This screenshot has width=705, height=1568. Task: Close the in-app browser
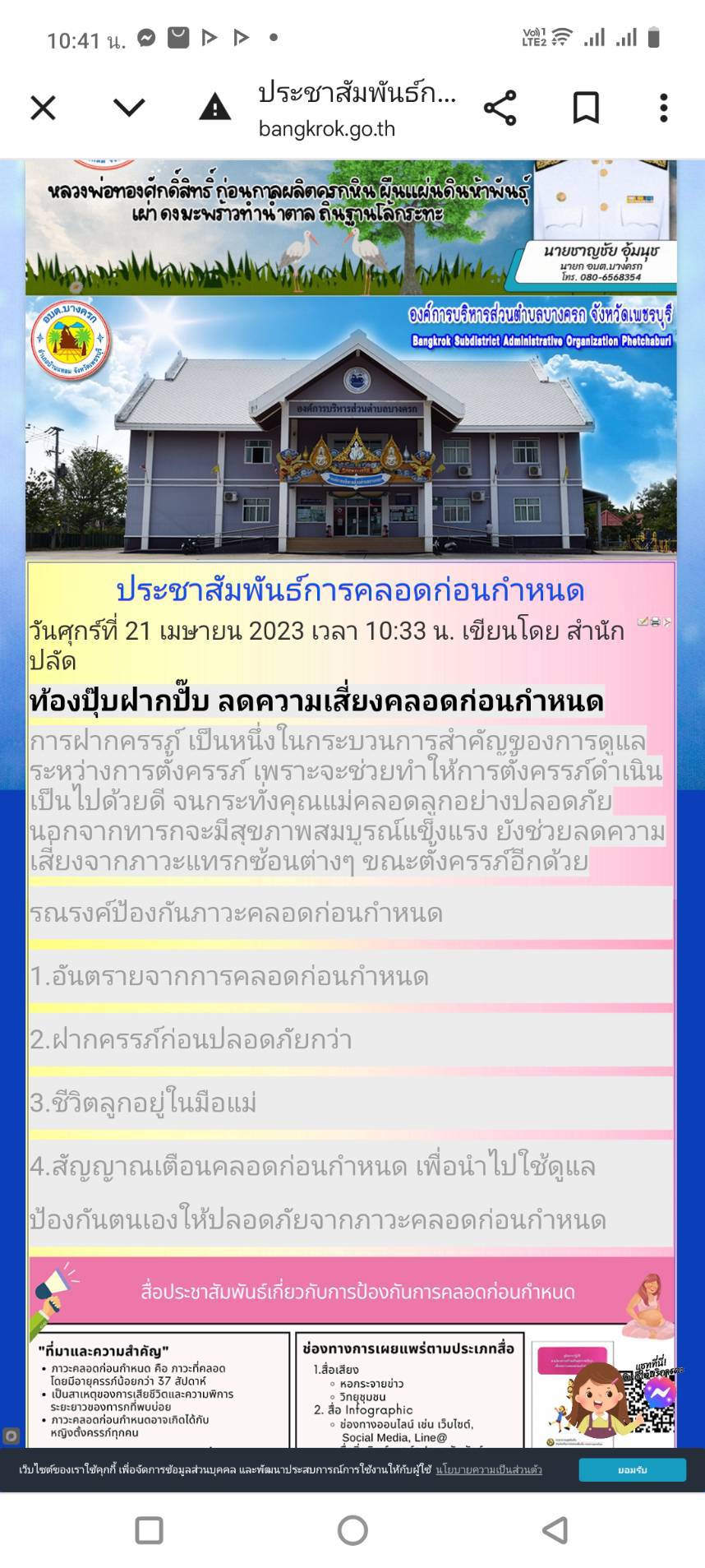(x=43, y=108)
